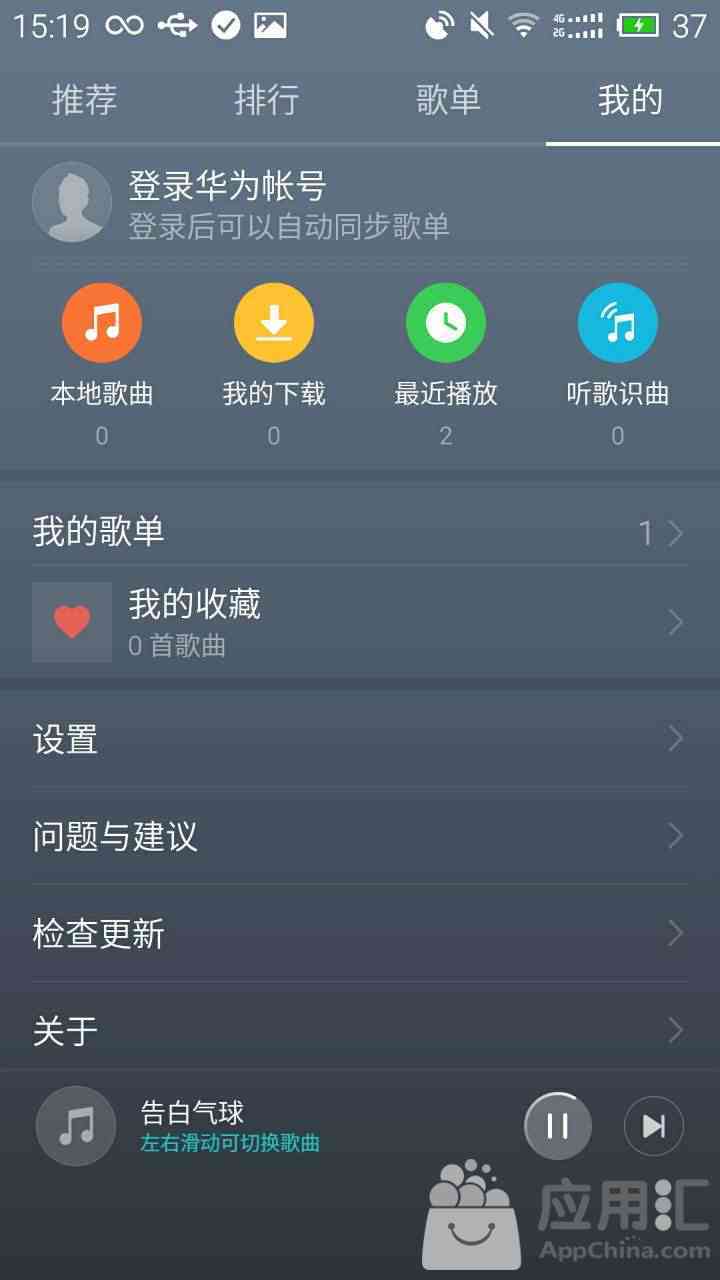Tap 检查更新 to check updates

(x=360, y=934)
